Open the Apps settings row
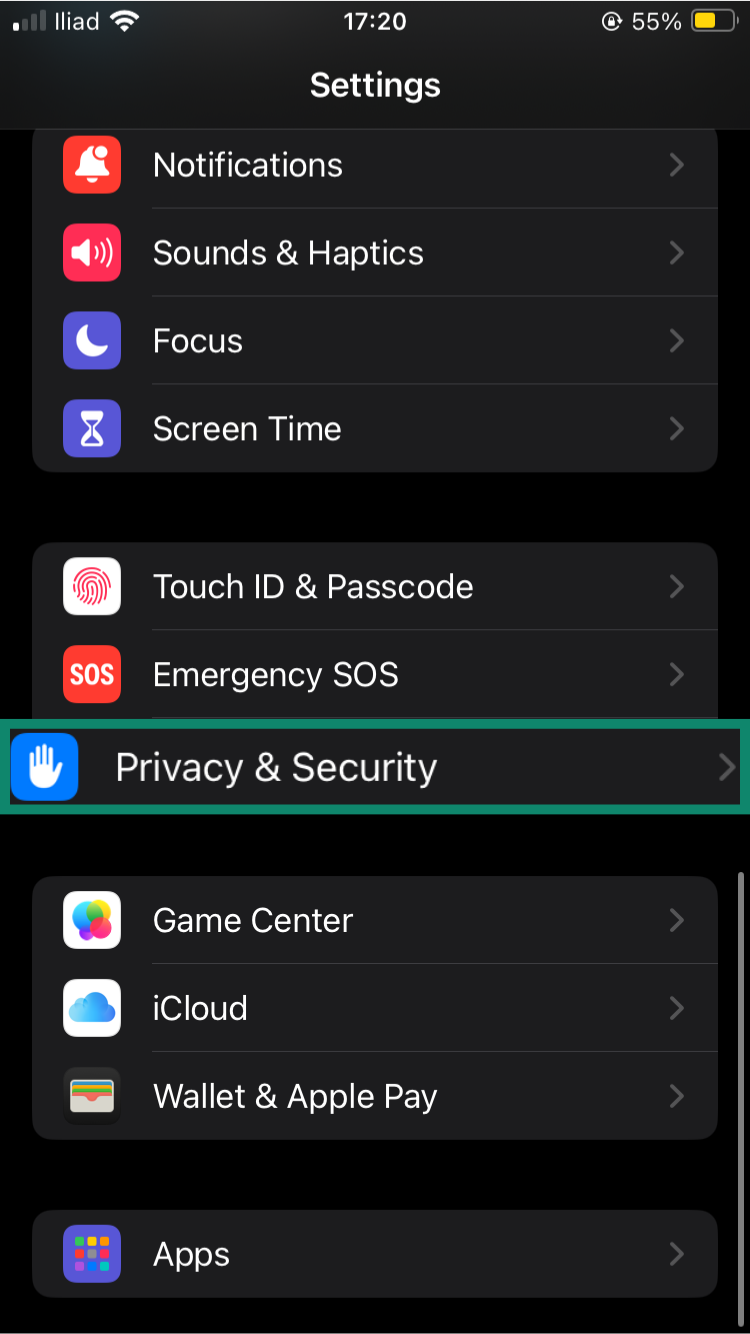This screenshot has width=750, height=1334. (375, 1254)
